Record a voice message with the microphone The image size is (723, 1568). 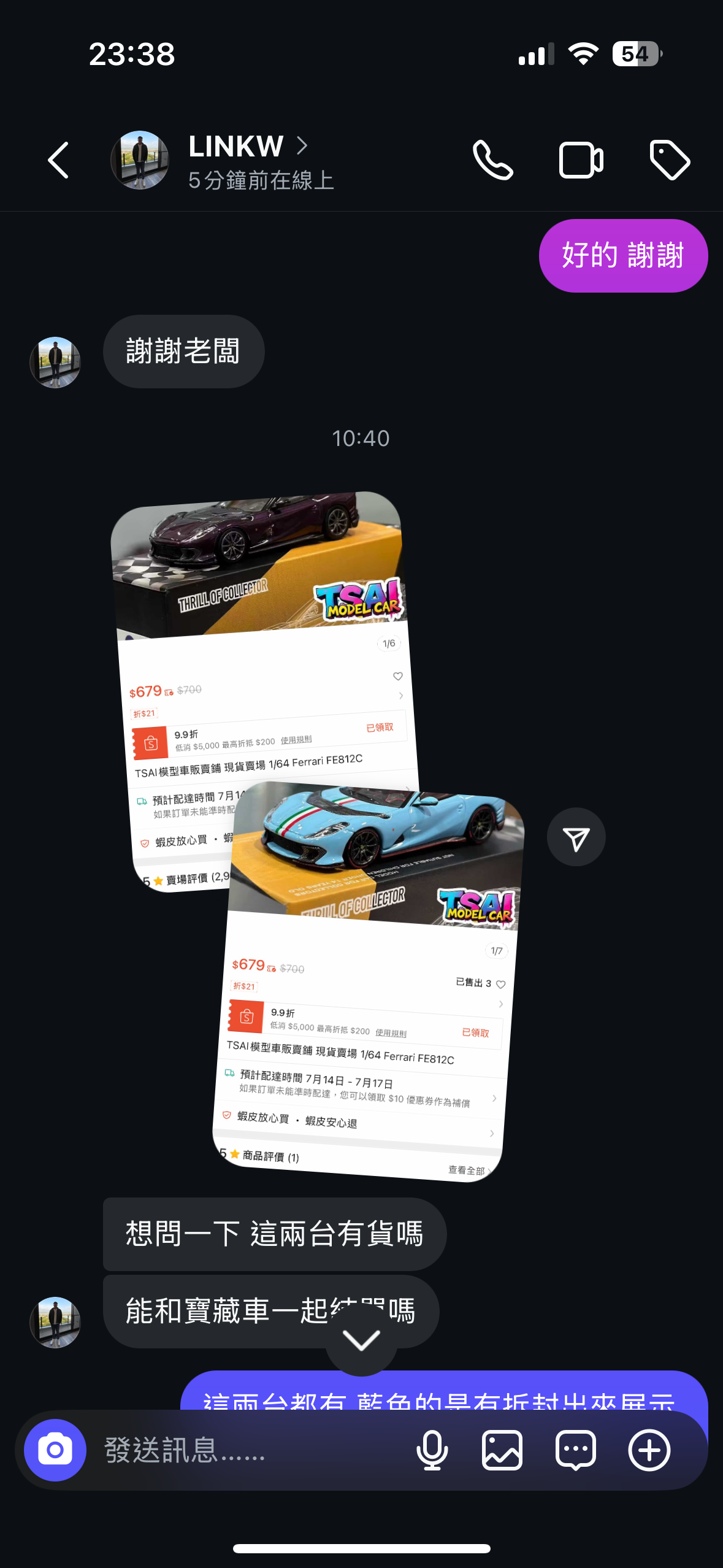coord(432,1450)
